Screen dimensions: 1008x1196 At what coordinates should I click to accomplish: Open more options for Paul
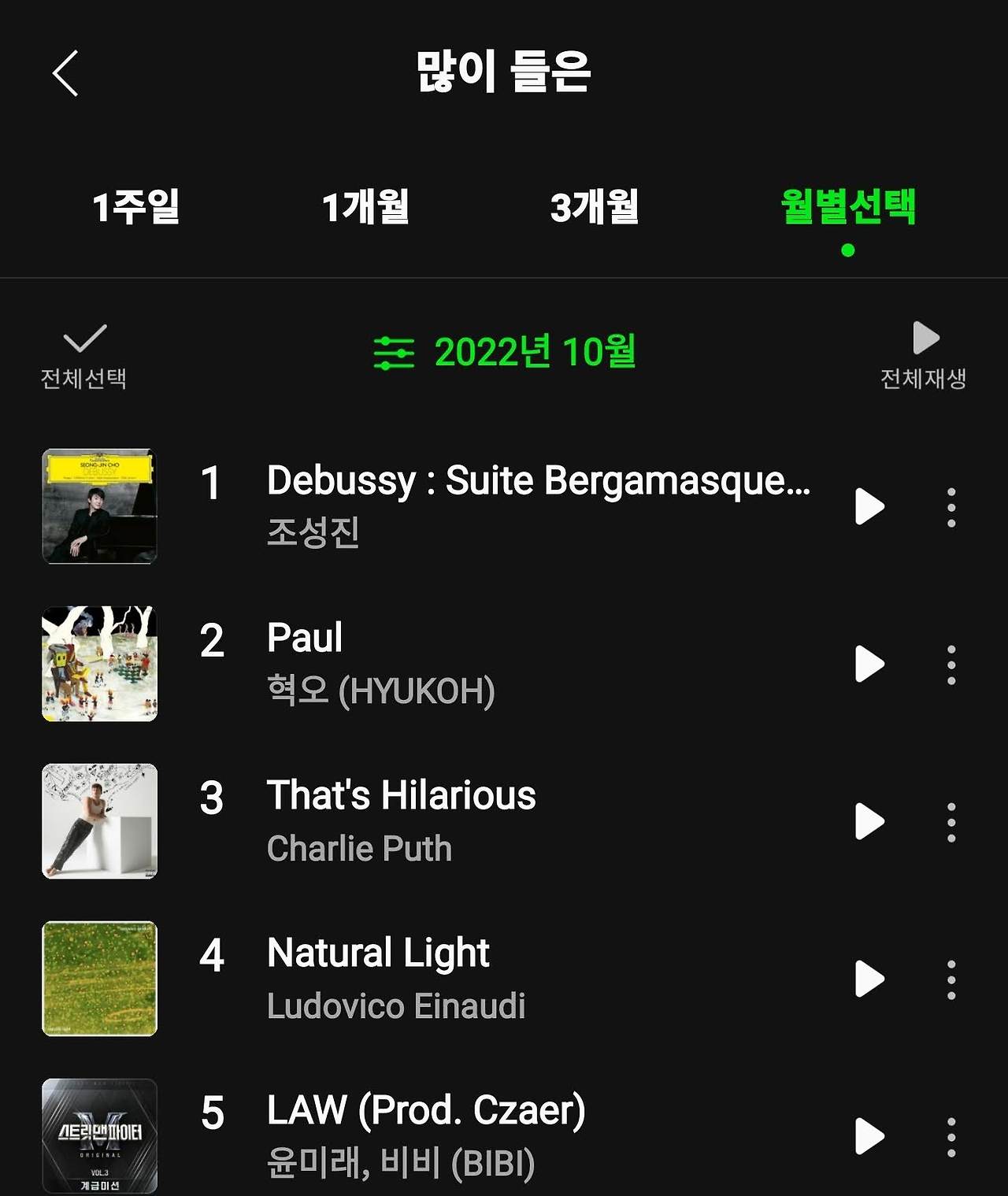pos(951,665)
